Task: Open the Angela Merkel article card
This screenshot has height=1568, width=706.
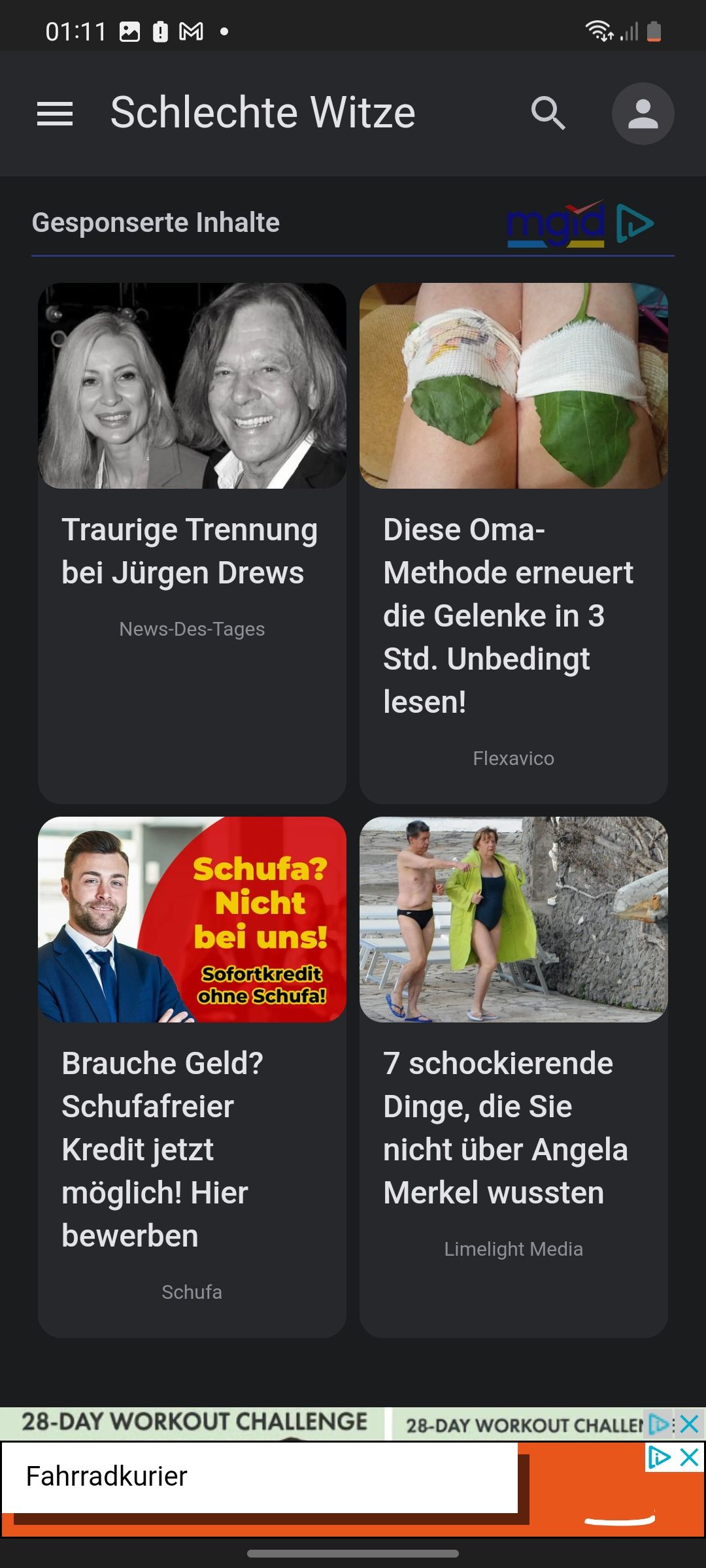Action: [x=513, y=1126]
